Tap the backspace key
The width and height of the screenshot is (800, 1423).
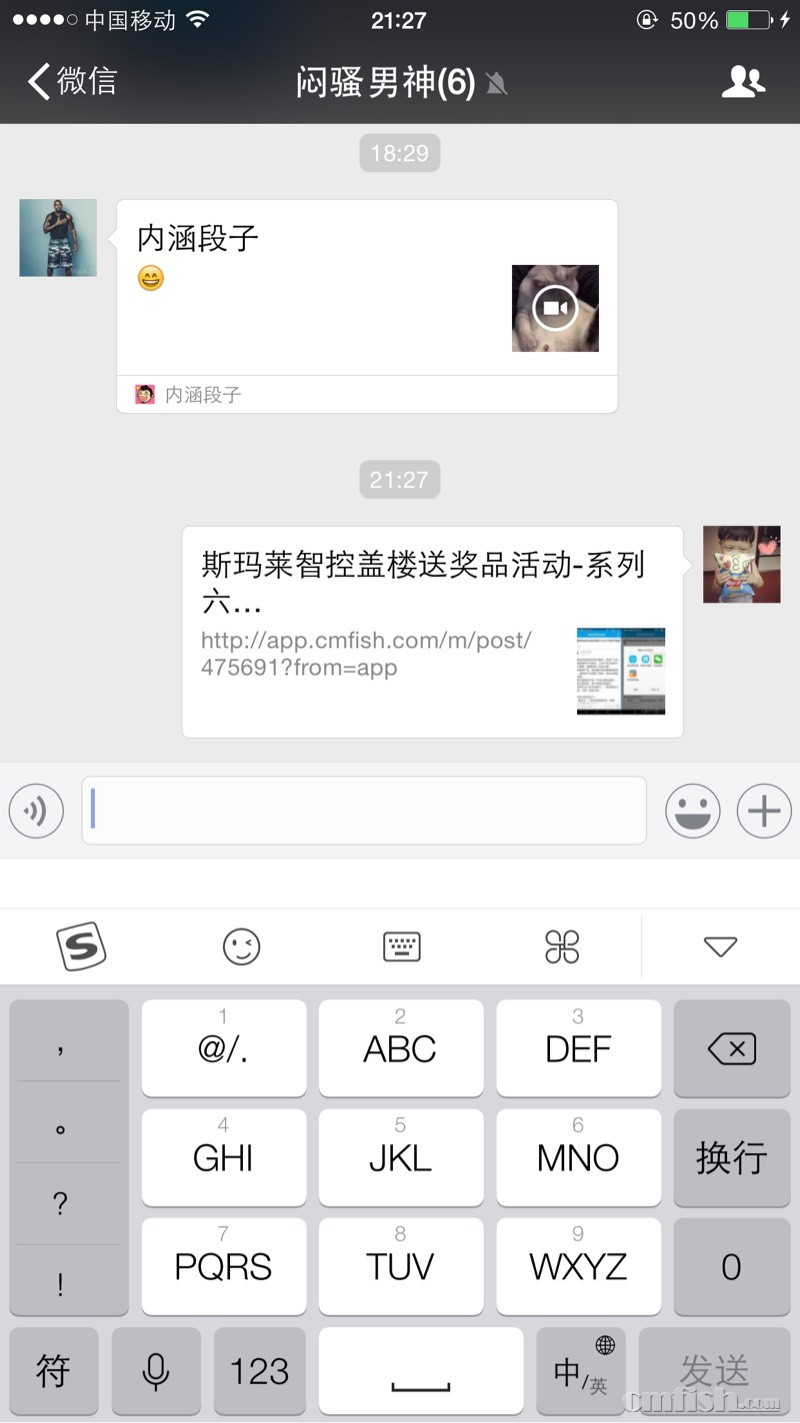[x=731, y=1048]
